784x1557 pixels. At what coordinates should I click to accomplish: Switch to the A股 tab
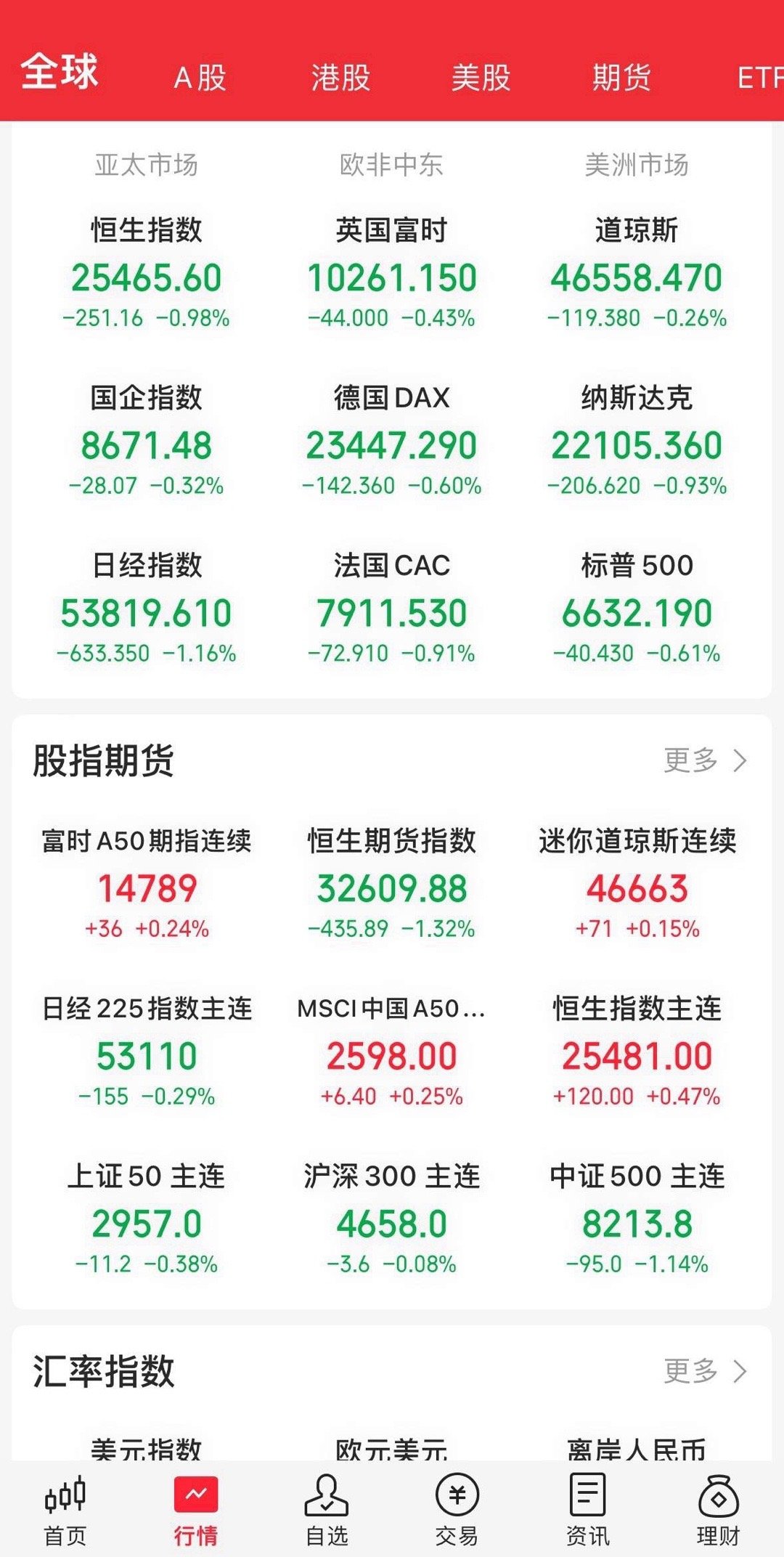200,77
